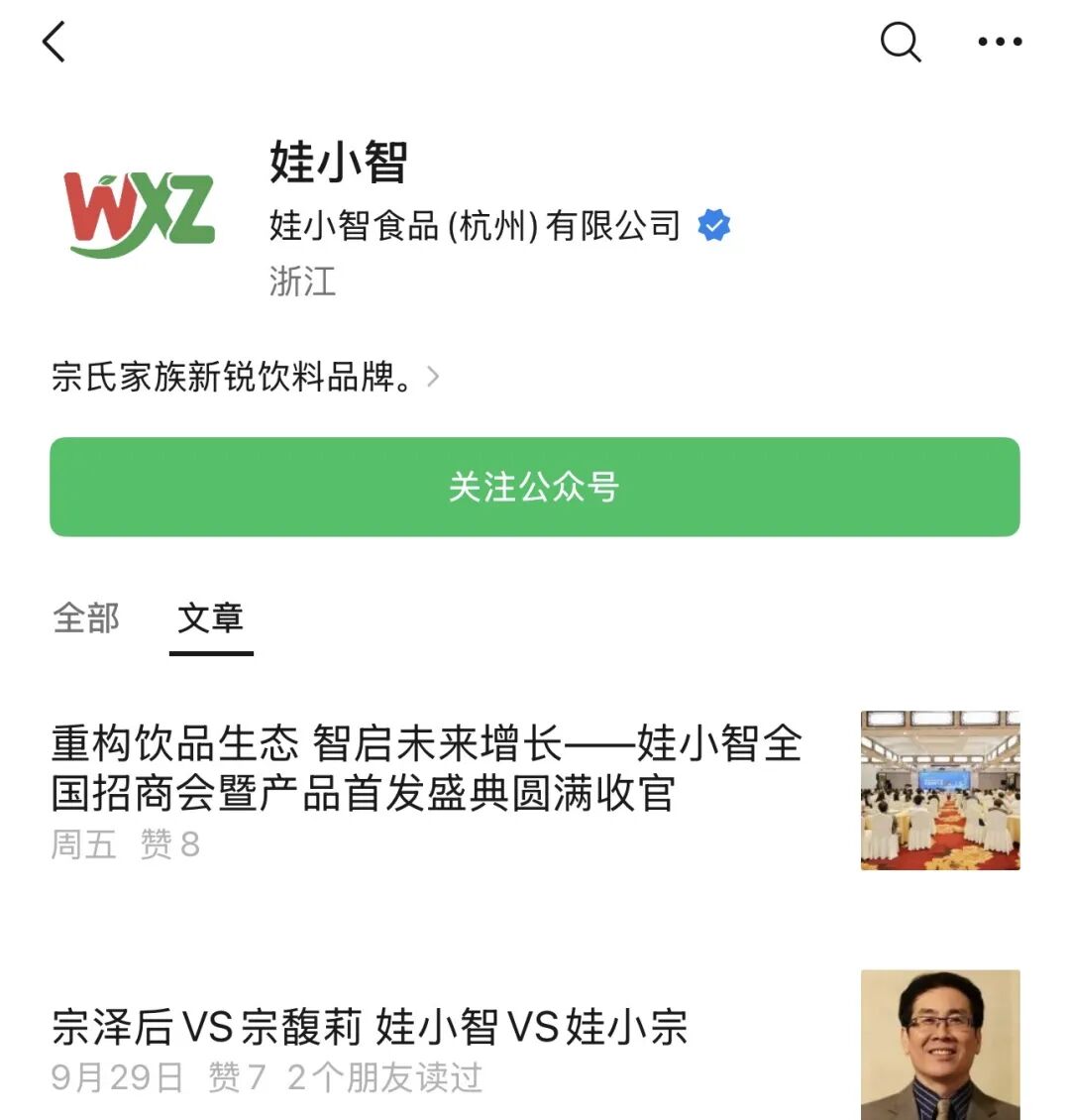Viewport: 1070px width, 1120px height.
Task: Open account intro via the chevron arrow
Action: [x=433, y=377]
